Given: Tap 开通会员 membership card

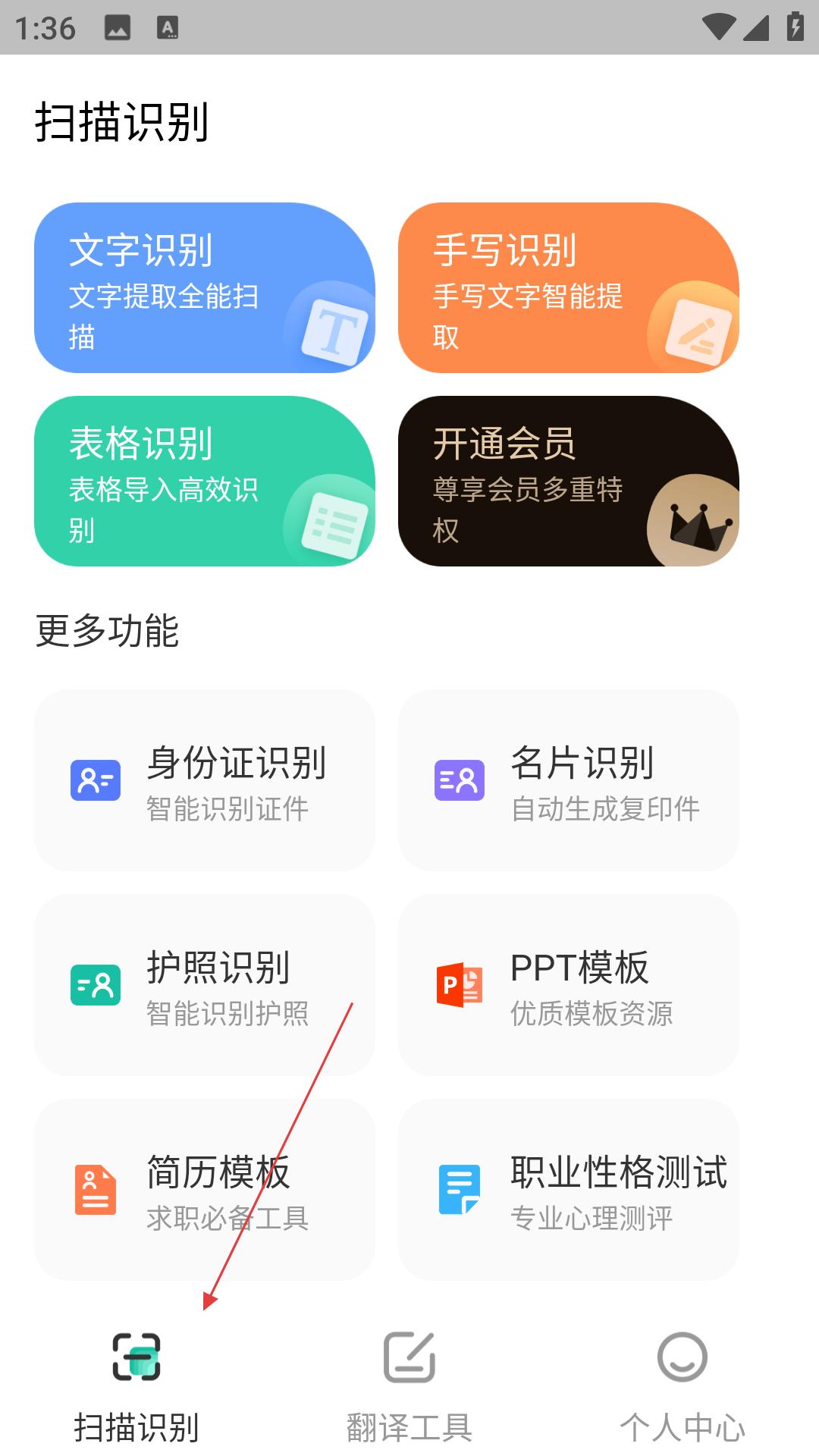Looking at the screenshot, I should [569, 481].
